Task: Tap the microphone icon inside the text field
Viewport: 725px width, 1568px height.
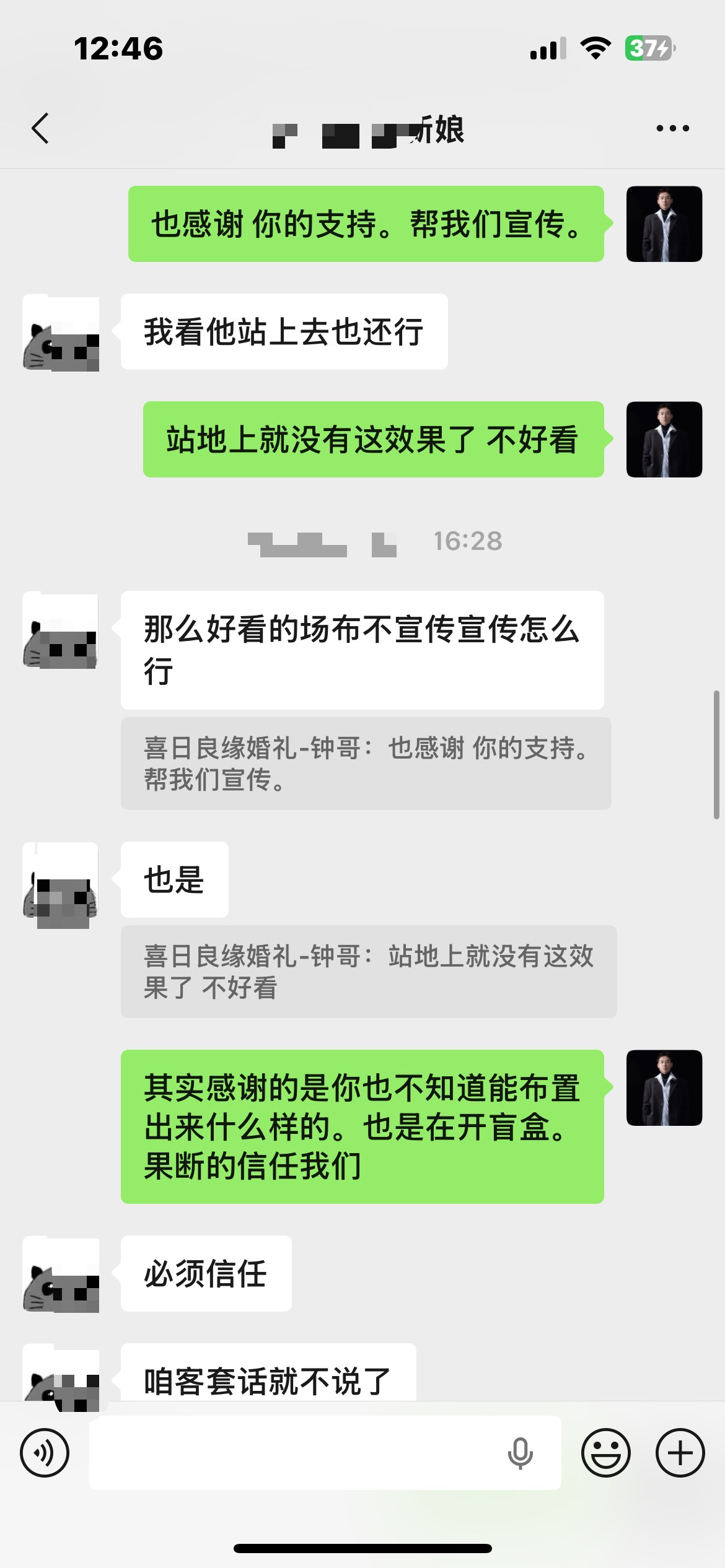Action: pos(520,1453)
